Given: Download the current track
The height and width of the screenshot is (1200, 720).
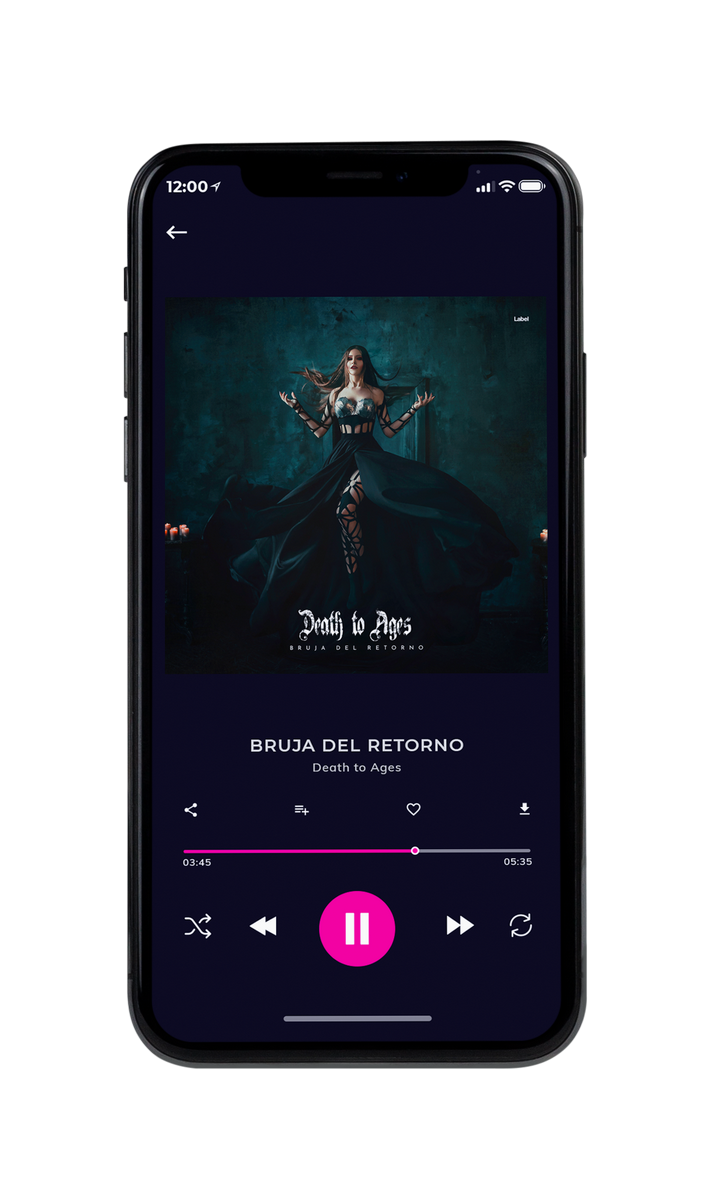Looking at the screenshot, I should [524, 809].
